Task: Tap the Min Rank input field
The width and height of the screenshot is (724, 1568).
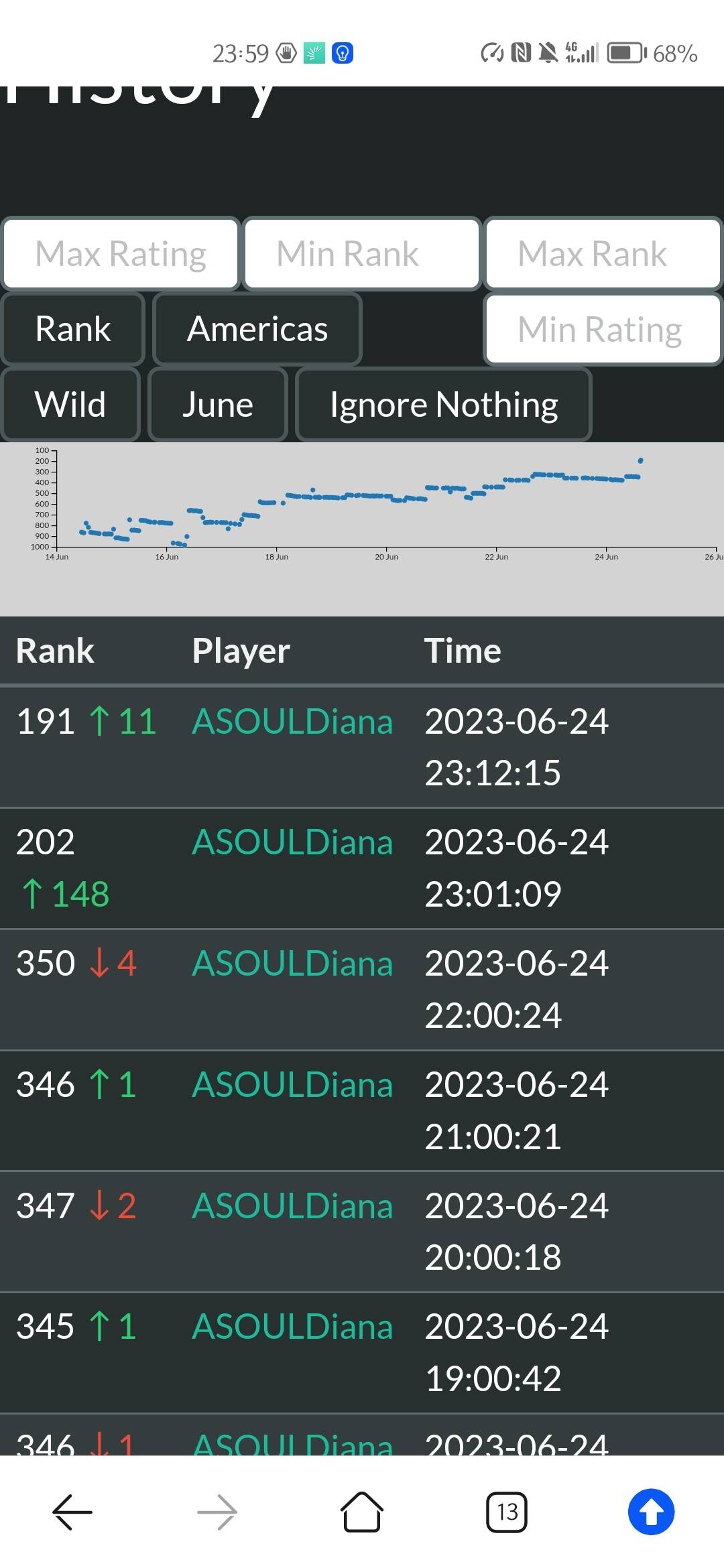Action: pyautogui.click(x=362, y=254)
